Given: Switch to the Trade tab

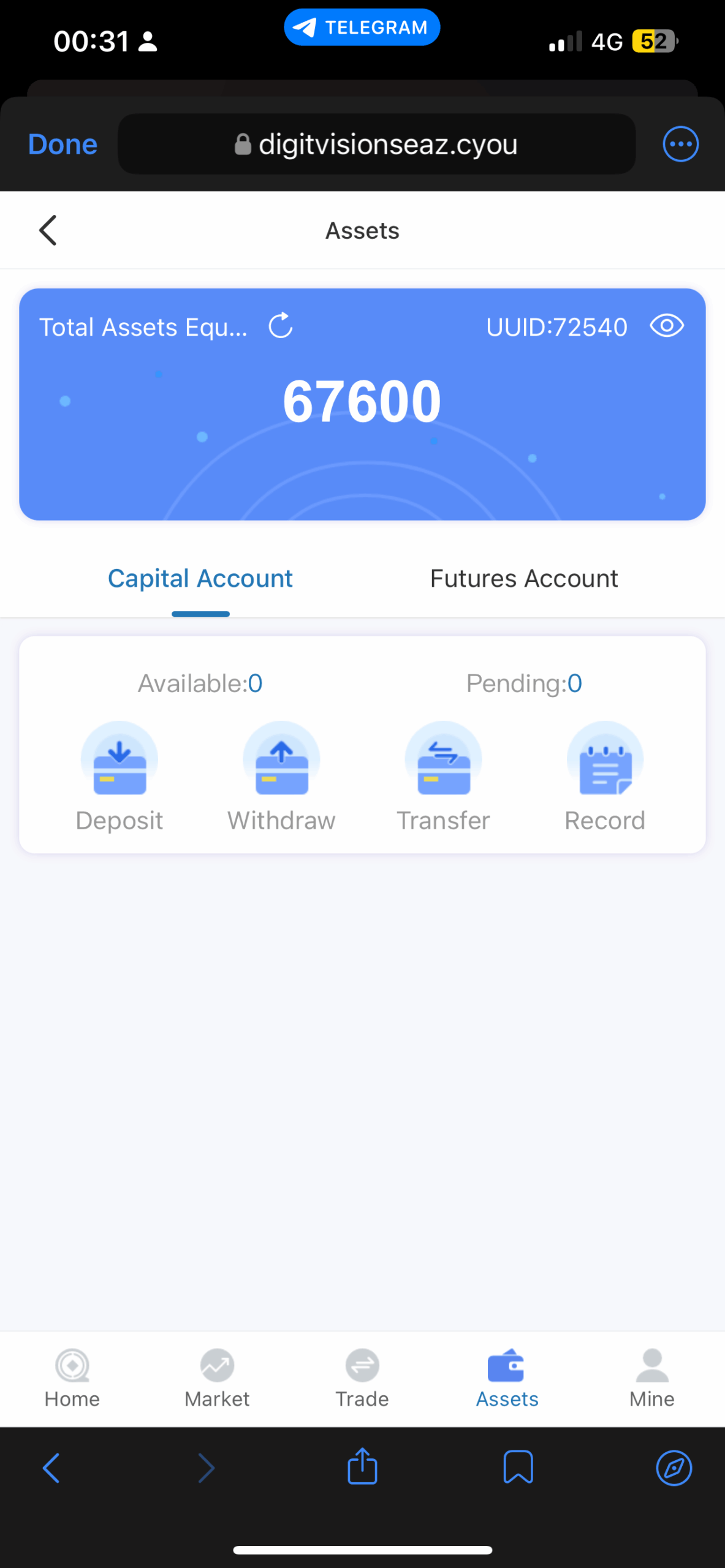Looking at the screenshot, I should tap(362, 1378).
